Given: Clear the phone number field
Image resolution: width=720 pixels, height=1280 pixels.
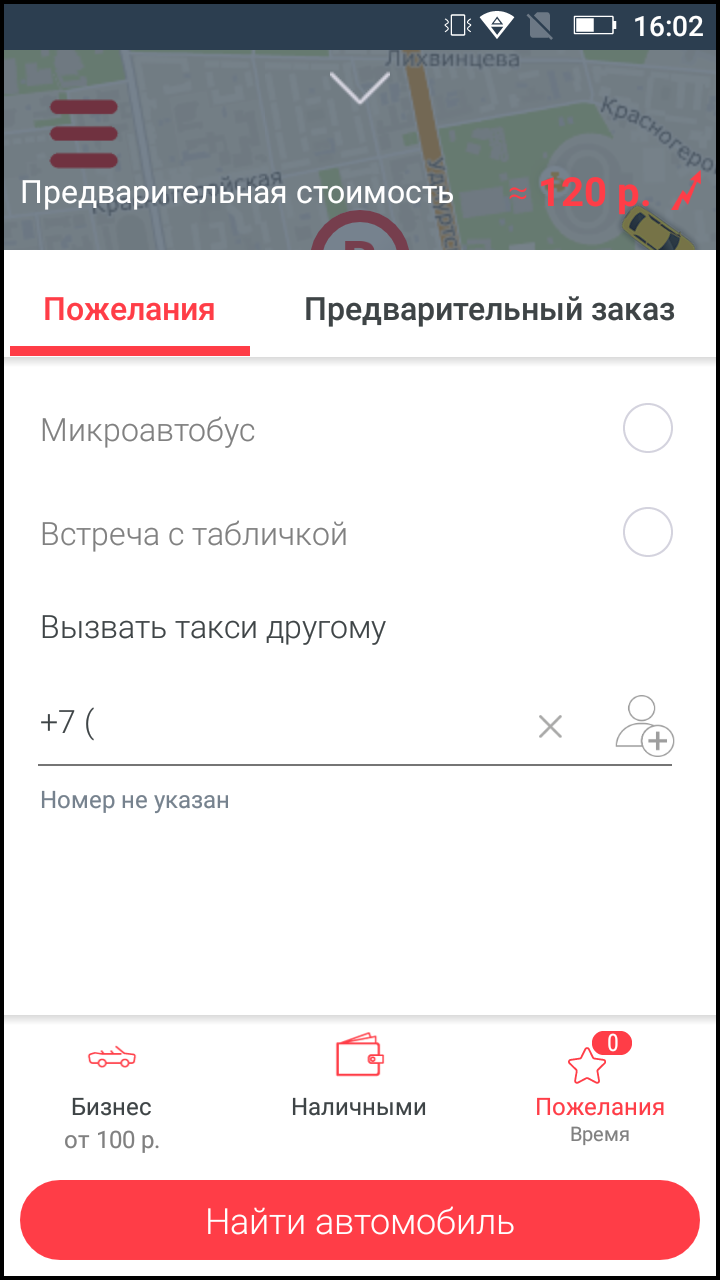Looking at the screenshot, I should (550, 727).
